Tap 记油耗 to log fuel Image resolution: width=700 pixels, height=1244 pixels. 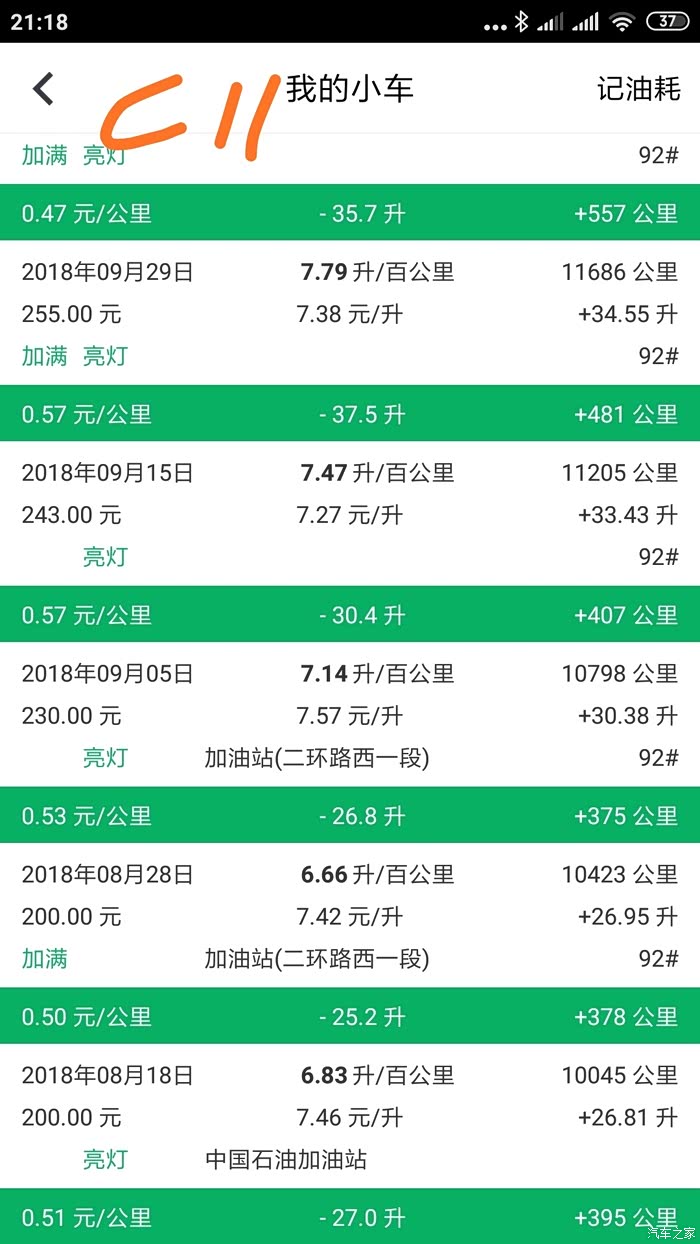638,89
